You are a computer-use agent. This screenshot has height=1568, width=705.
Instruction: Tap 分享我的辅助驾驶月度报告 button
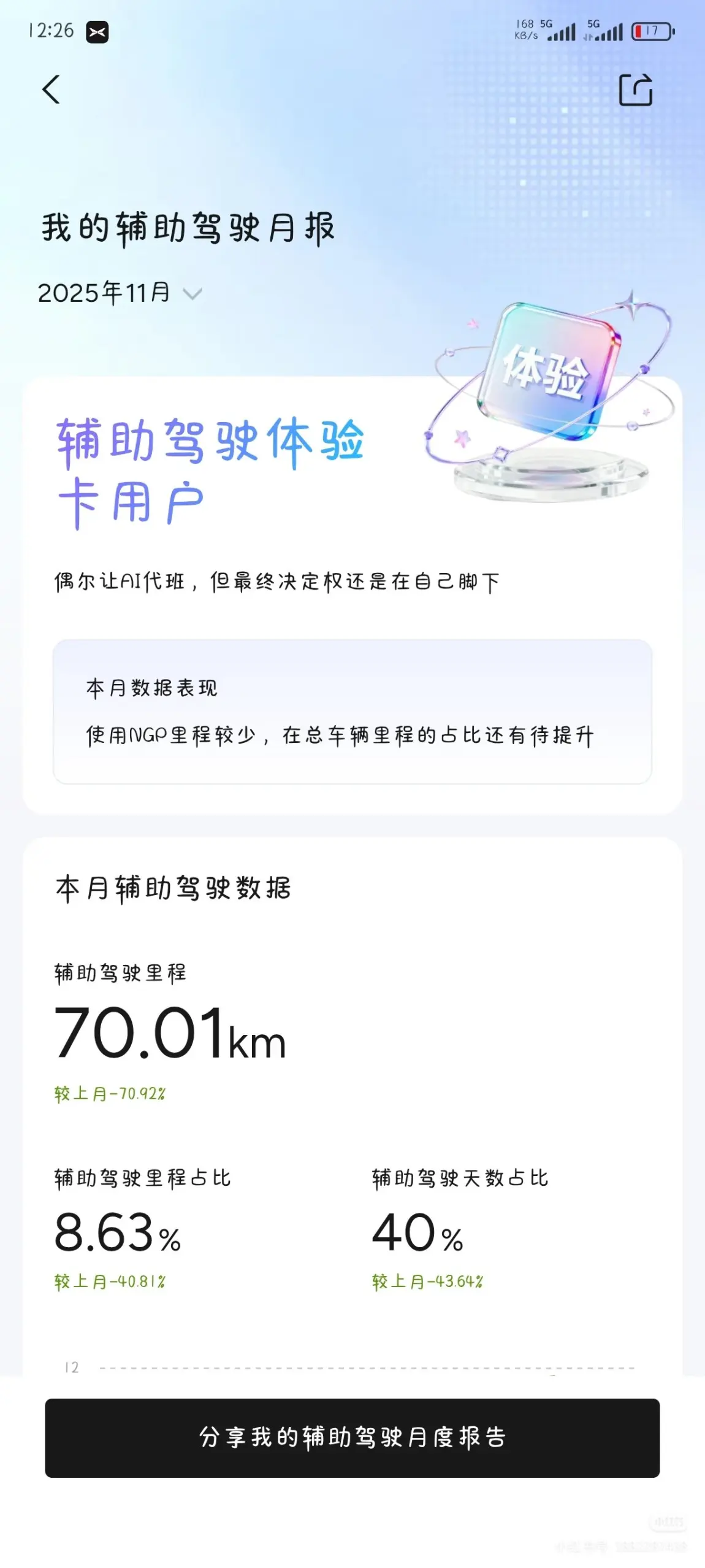352,1437
